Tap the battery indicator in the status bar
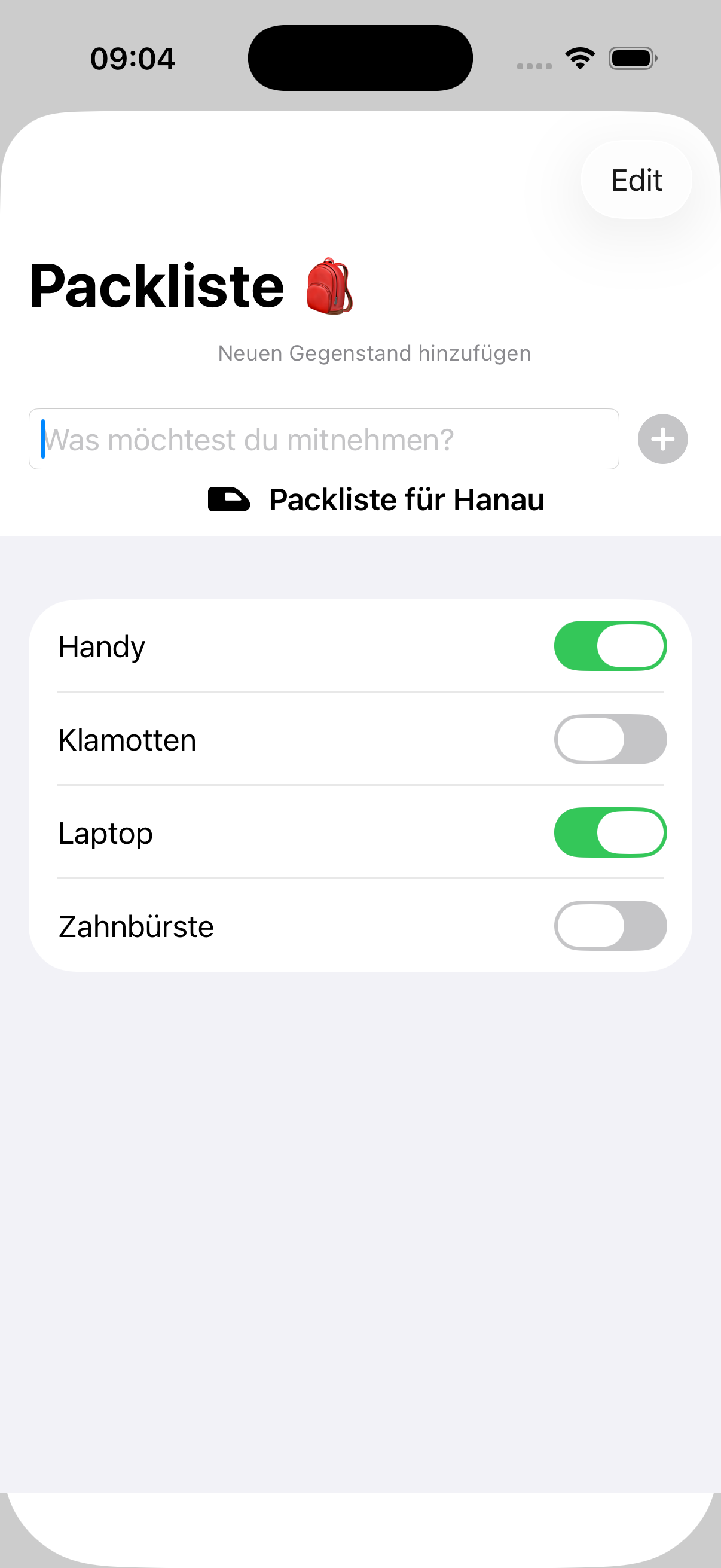Viewport: 721px width, 1568px height. [631, 58]
